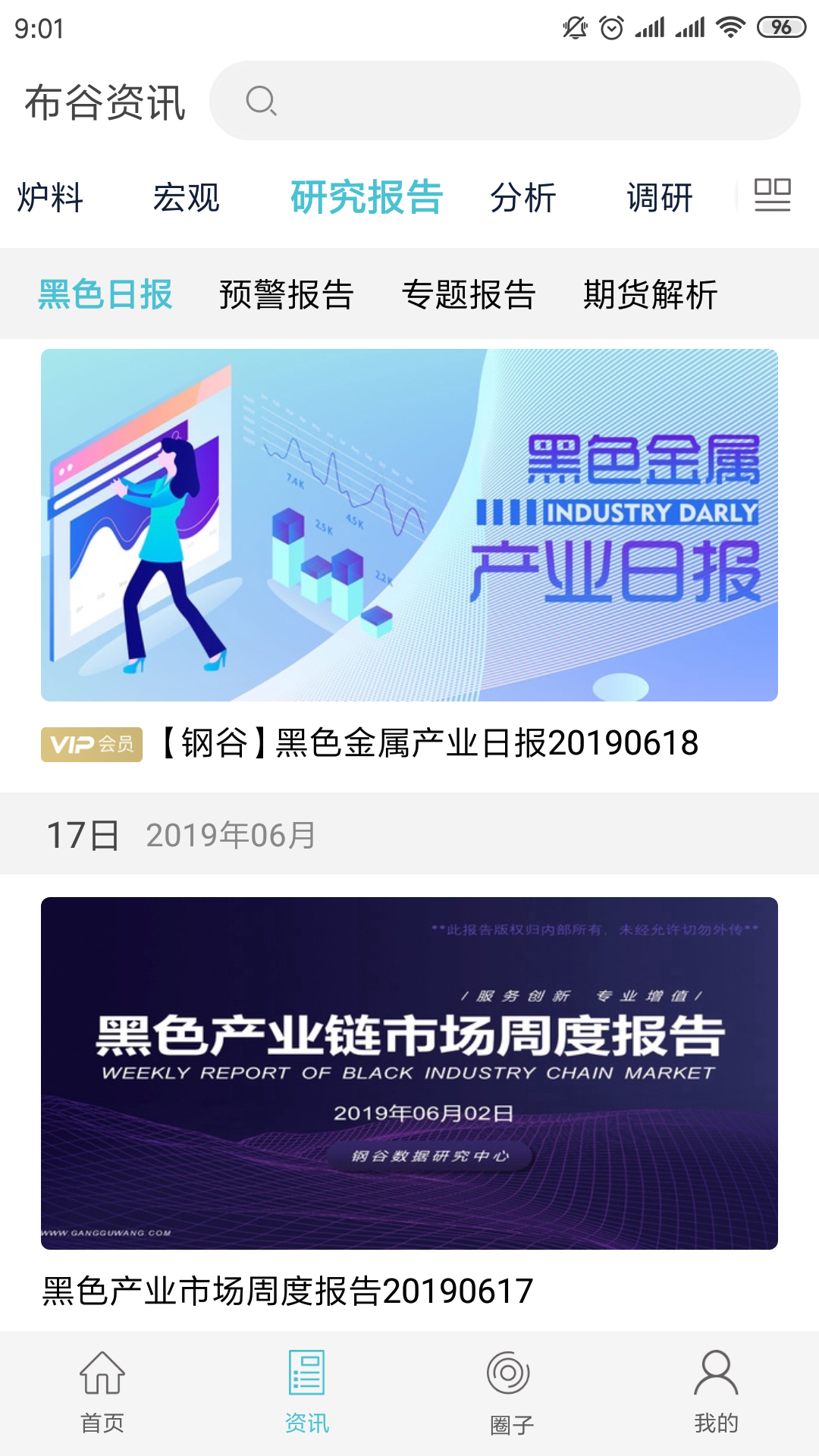Show the 期货解析 sub-tab

651,294
